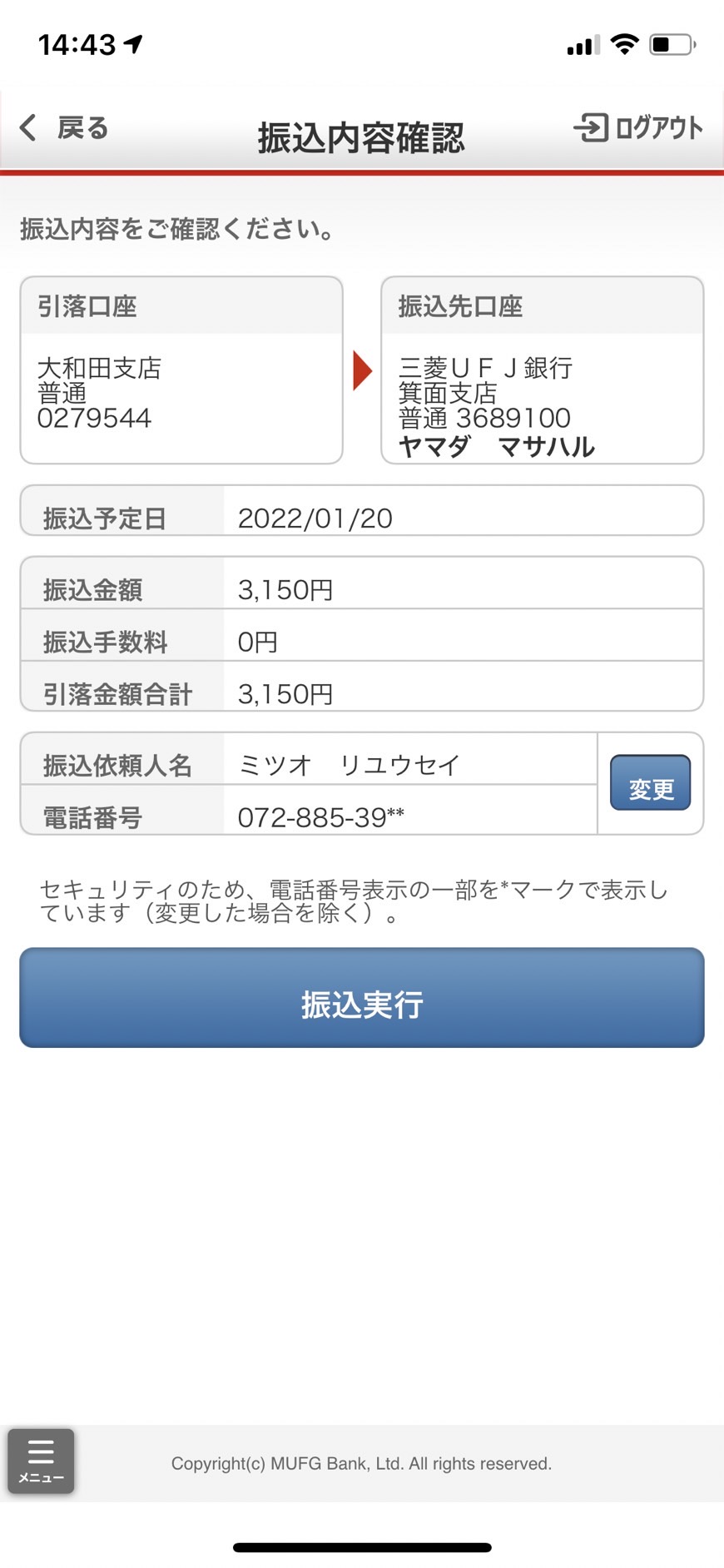The height and width of the screenshot is (1568, 724).
Task: Open the メニュー hamburger menu
Action: (x=41, y=1461)
